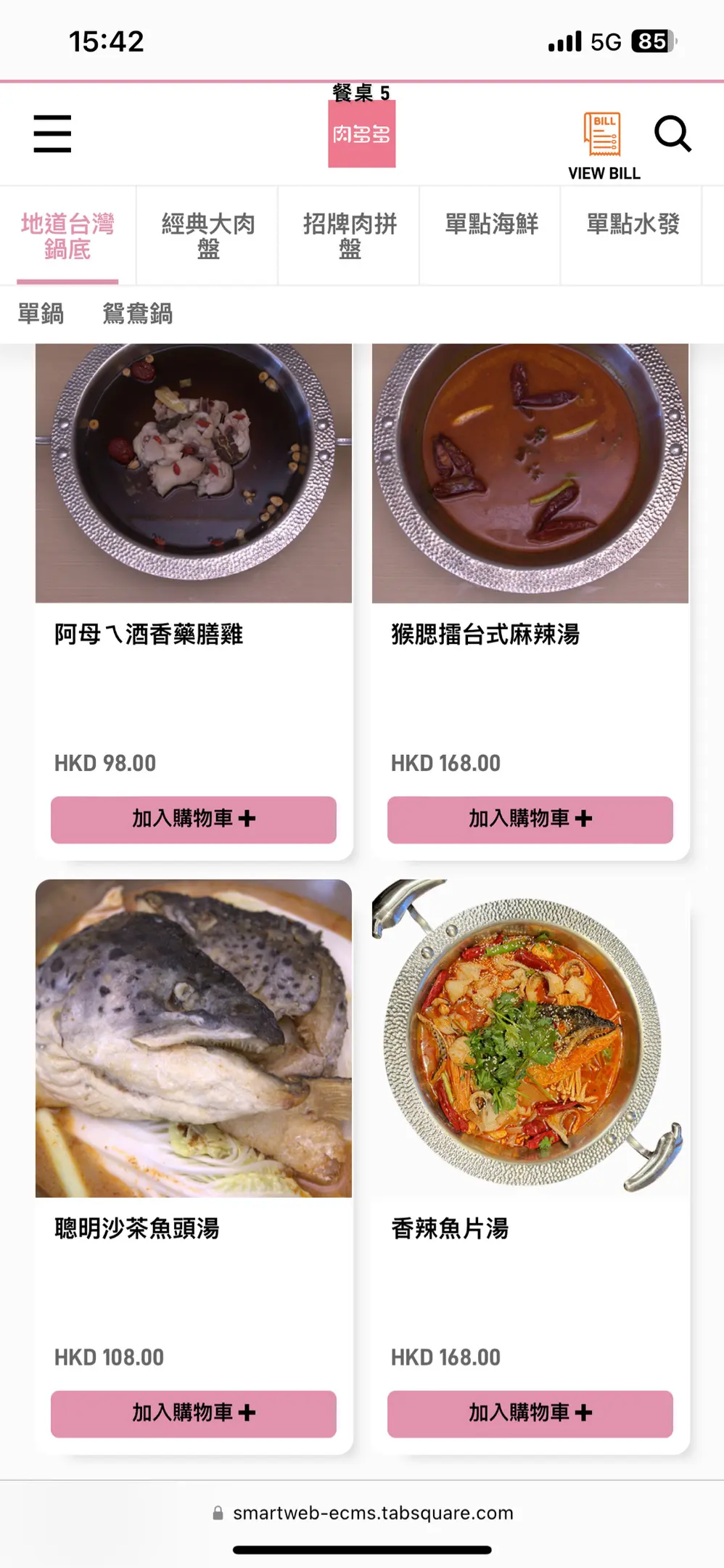View the bill
The width and height of the screenshot is (724, 1568).
point(604,145)
